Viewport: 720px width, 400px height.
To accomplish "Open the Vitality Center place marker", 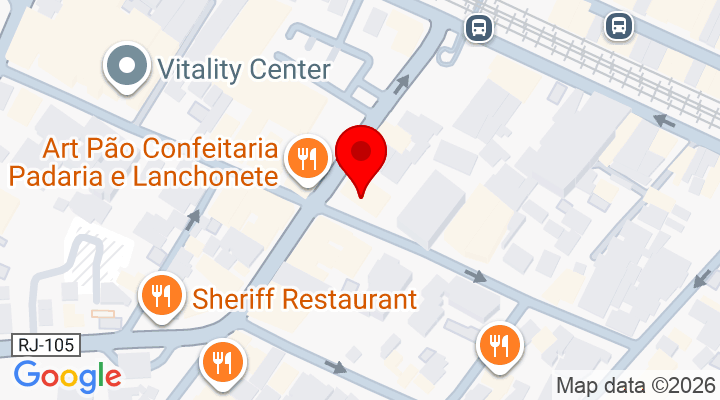I will (127, 67).
